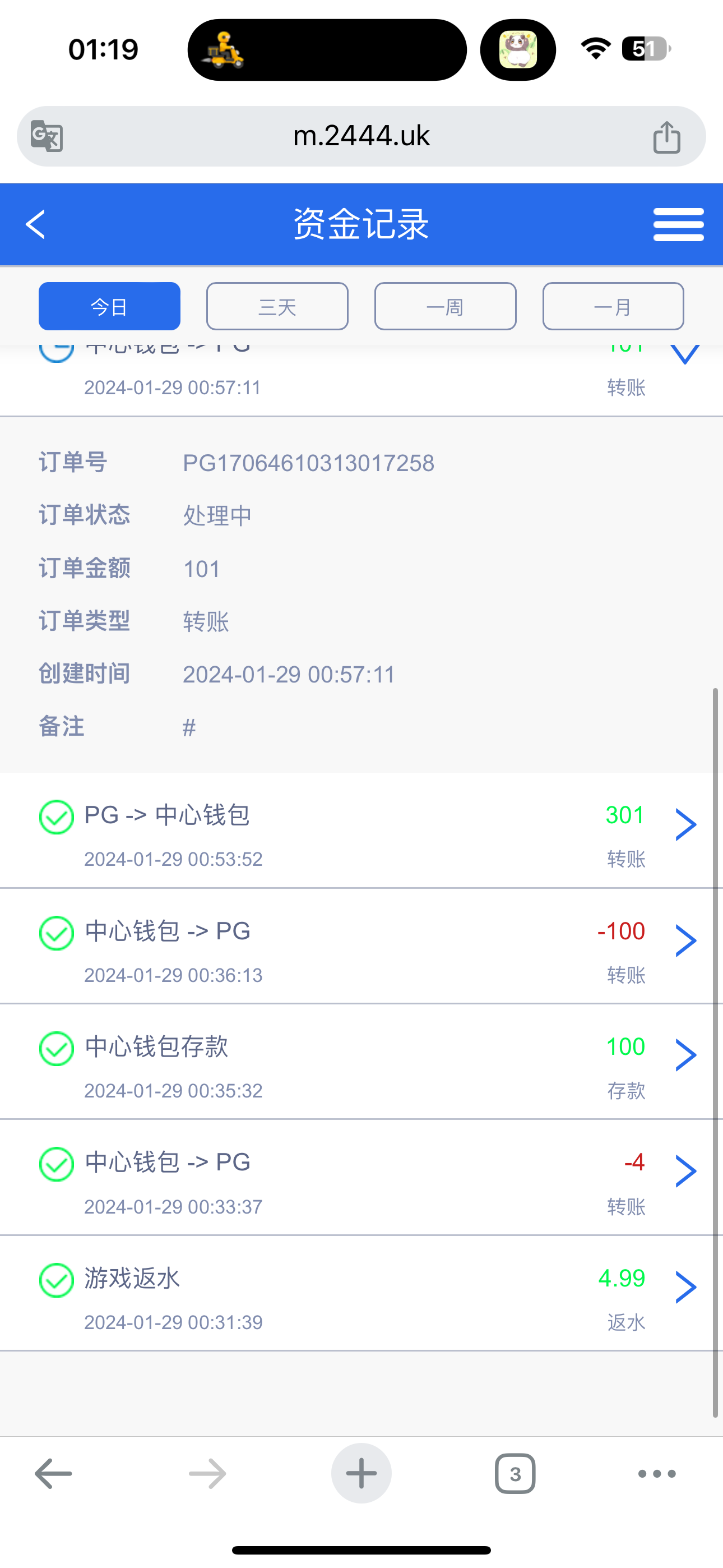Show records for 一月
This screenshot has height=1568, width=723.
click(613, 306)
